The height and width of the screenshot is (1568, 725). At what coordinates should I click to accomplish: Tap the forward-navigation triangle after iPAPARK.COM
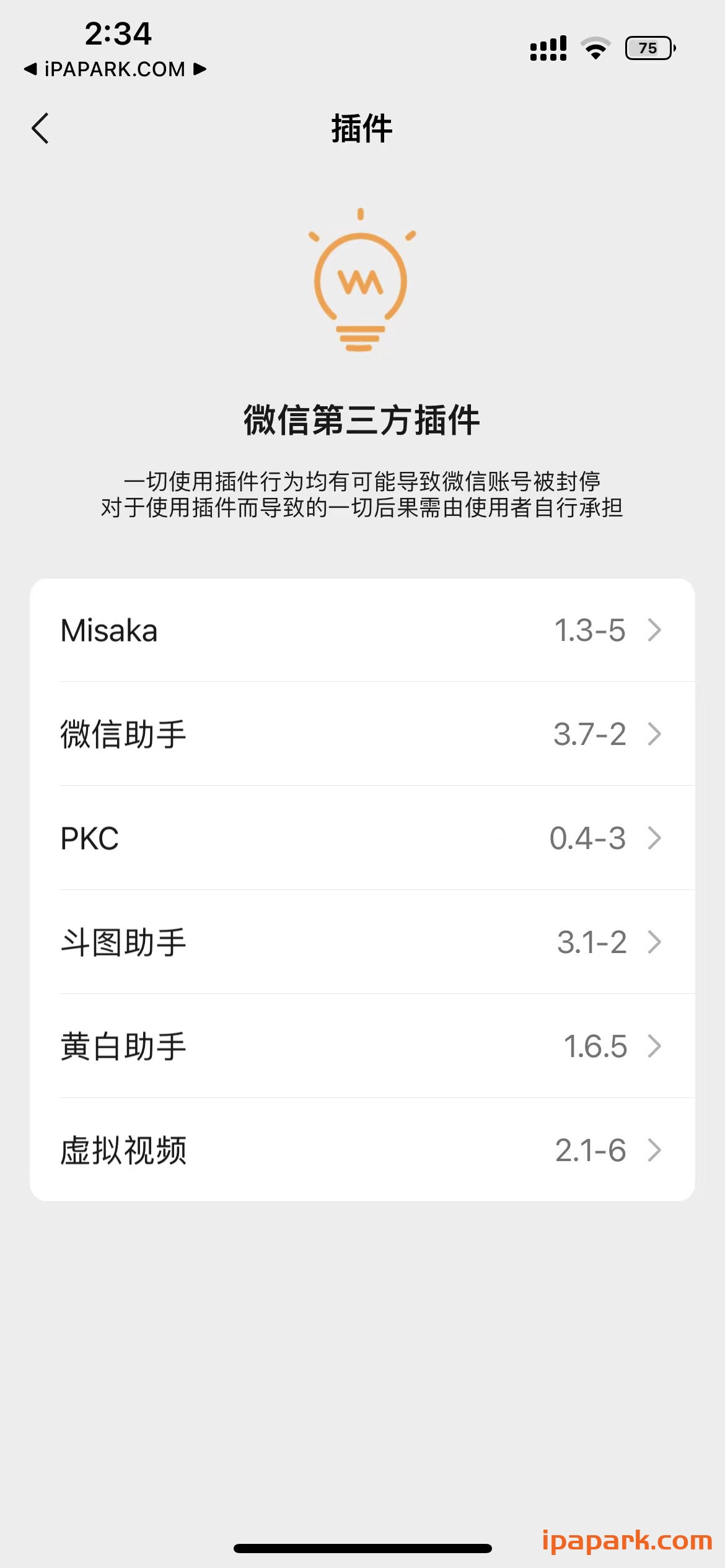coord(200,70)
